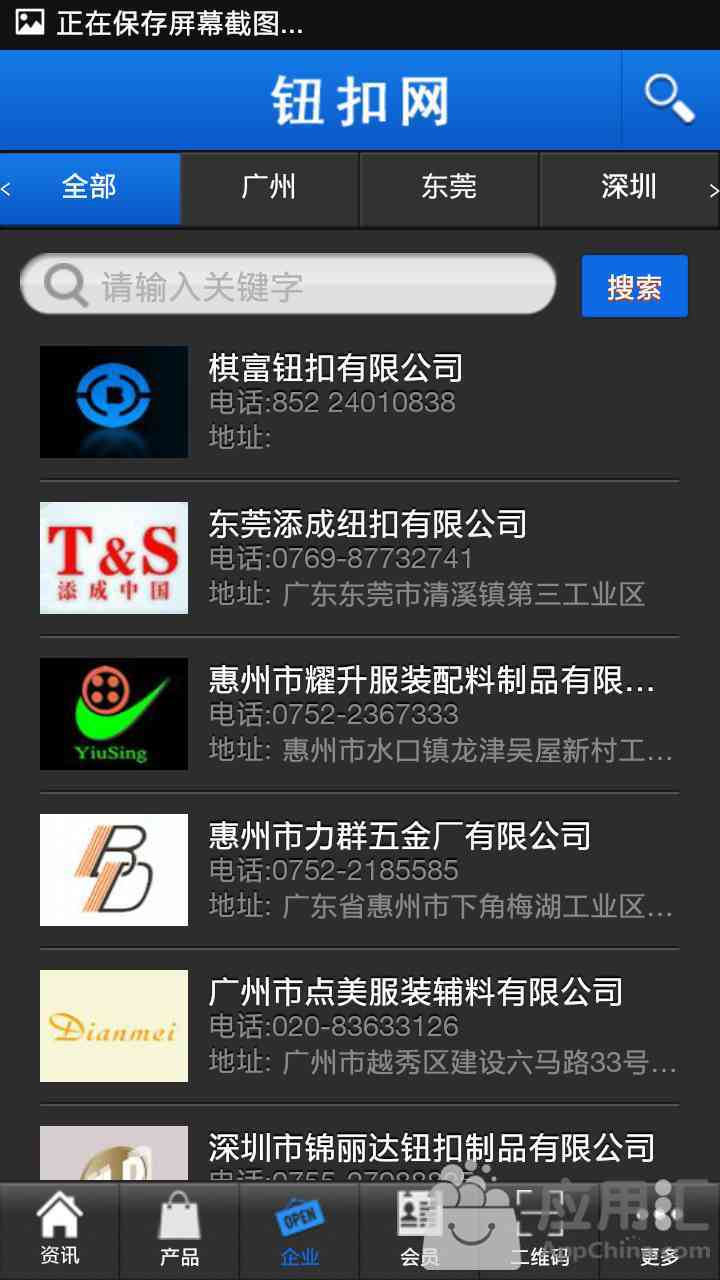Switch to the 广州 tab
Screen dimensions: 720x1280
click(269, 188)
